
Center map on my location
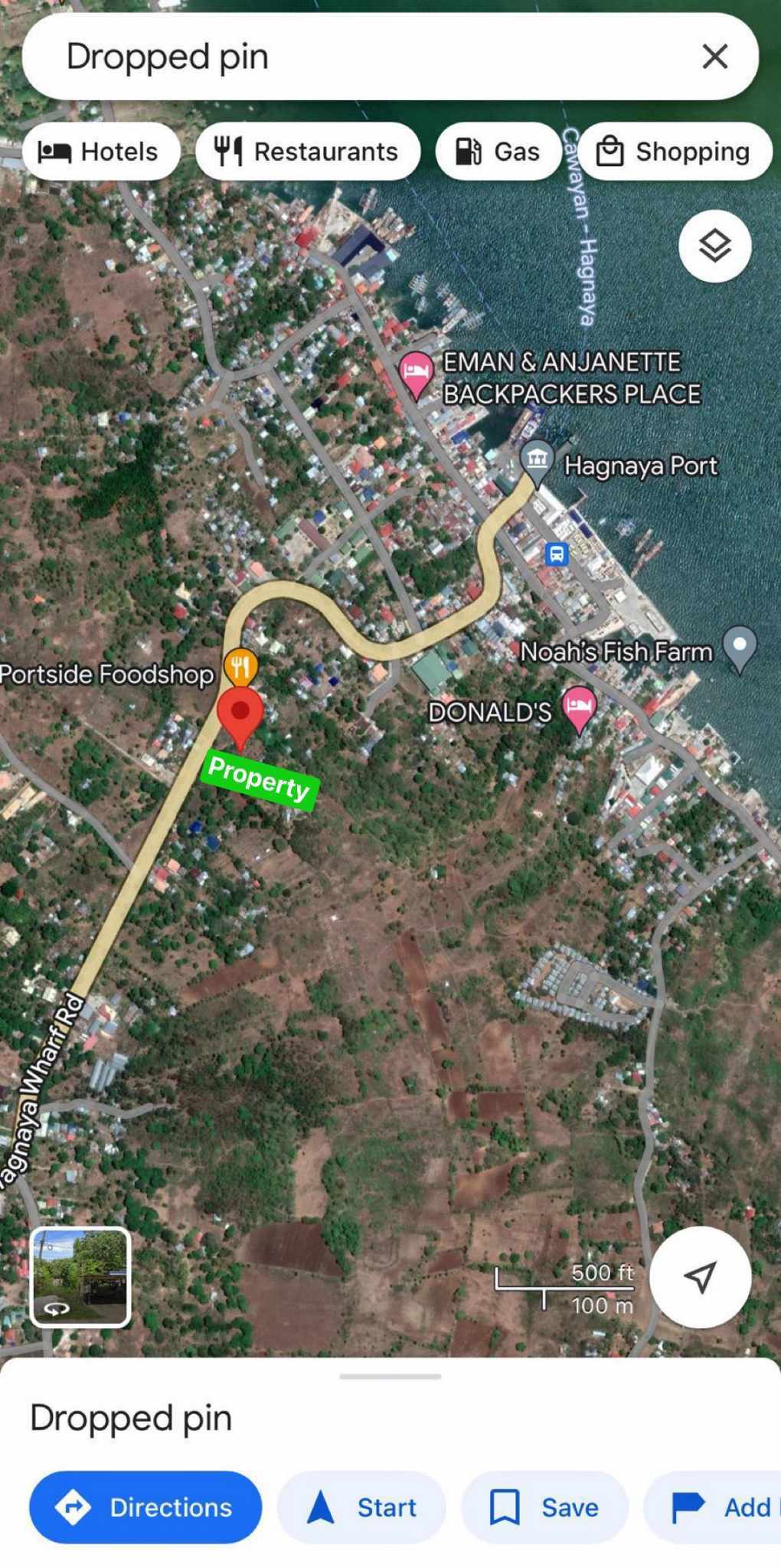700,1276
